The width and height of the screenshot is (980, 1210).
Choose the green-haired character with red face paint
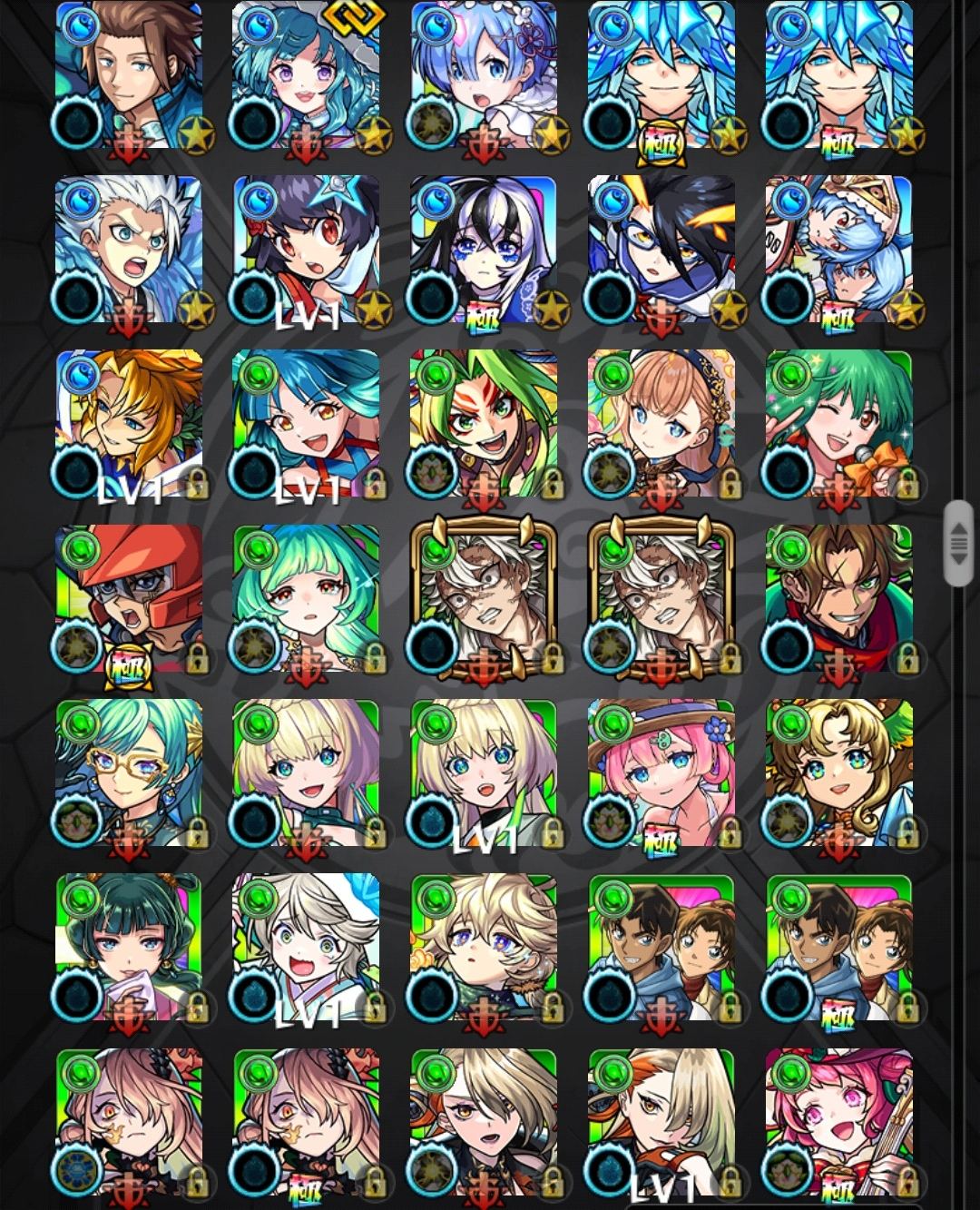[x=484, y=424]
